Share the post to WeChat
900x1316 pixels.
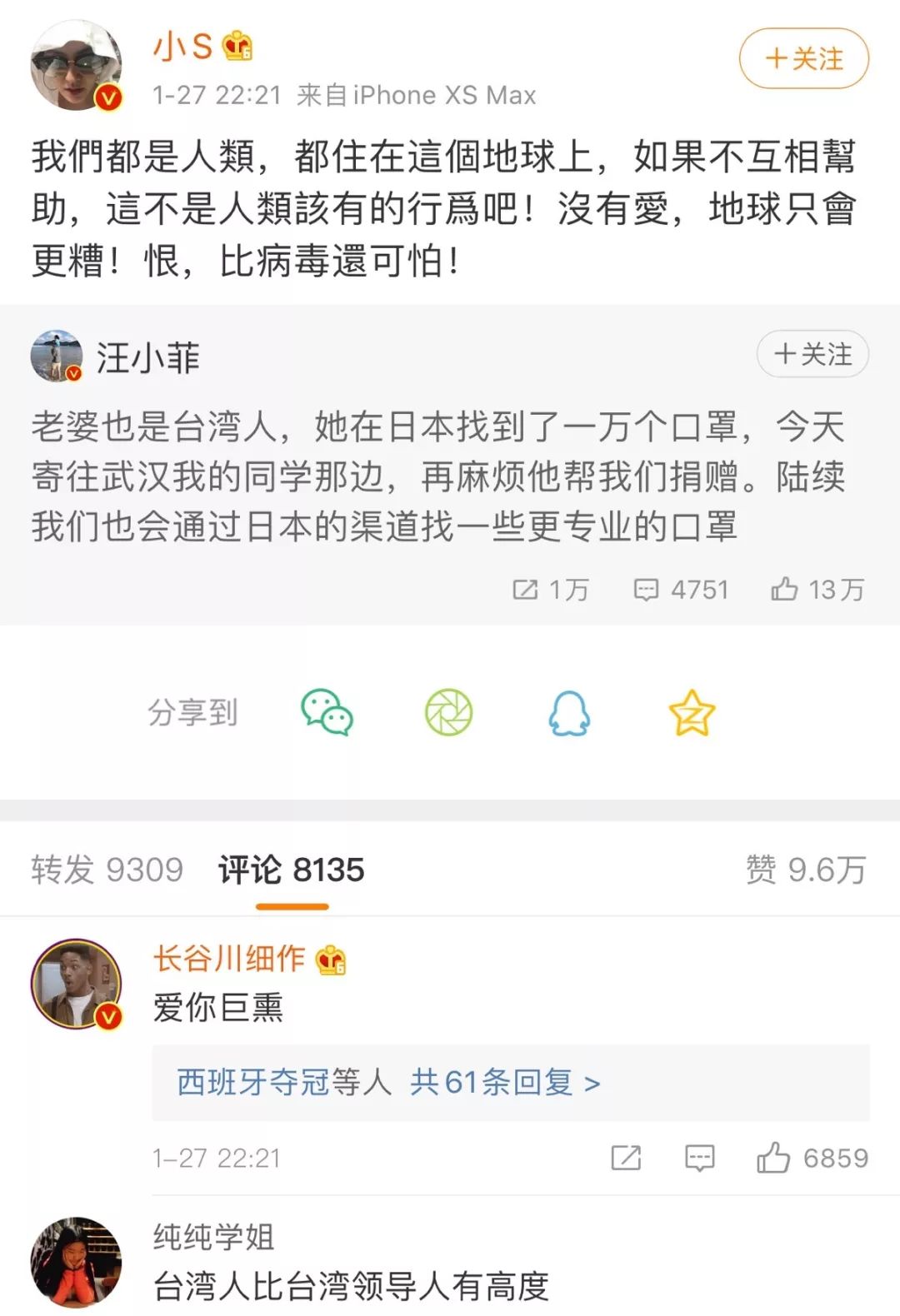(x=327, y=712)
